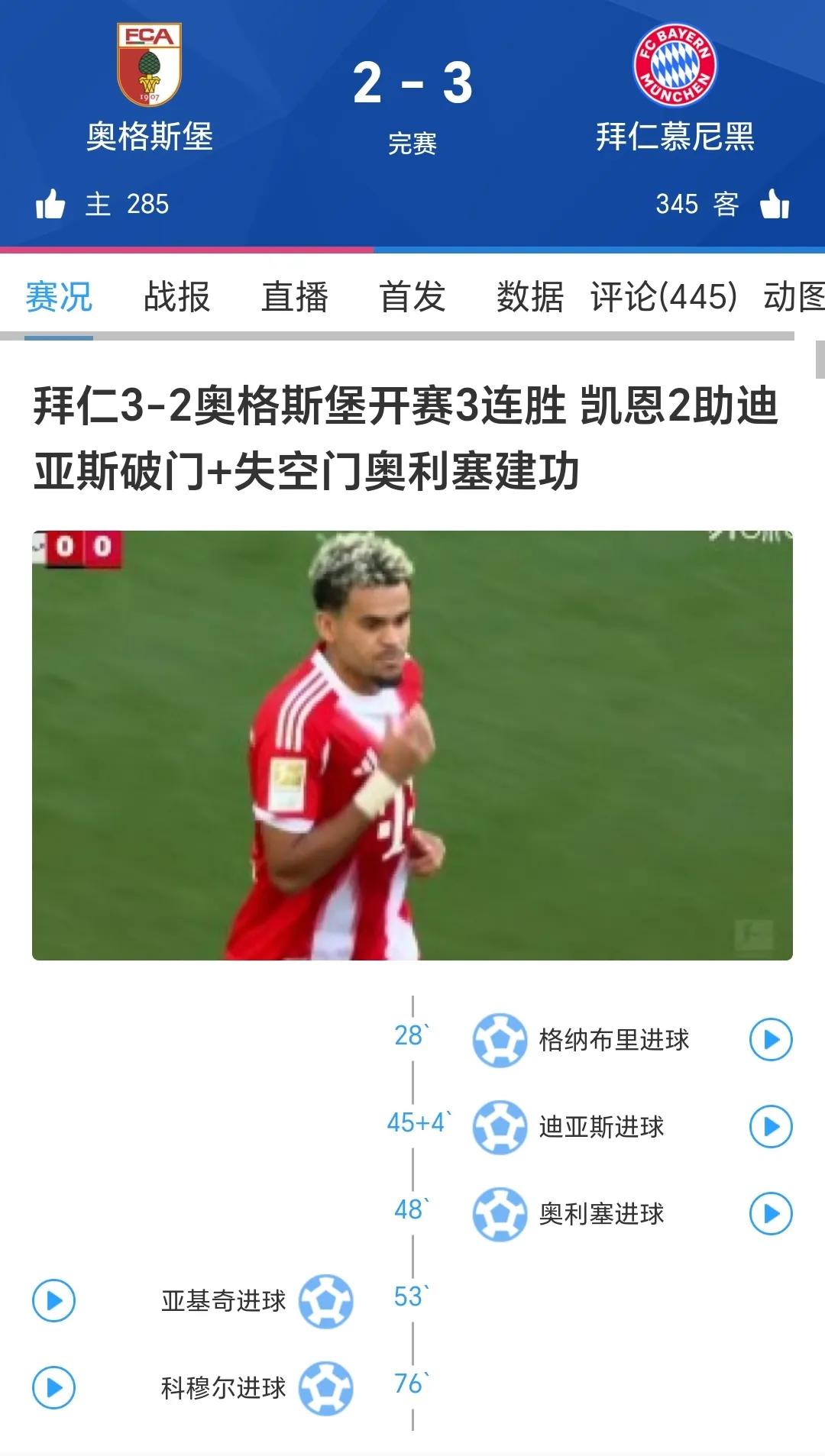This screenshot has height=1456, width=825.
Task: Play the 科穆尔进球 goal replay
Action: pyautogui.click(x=54, y=1388)
